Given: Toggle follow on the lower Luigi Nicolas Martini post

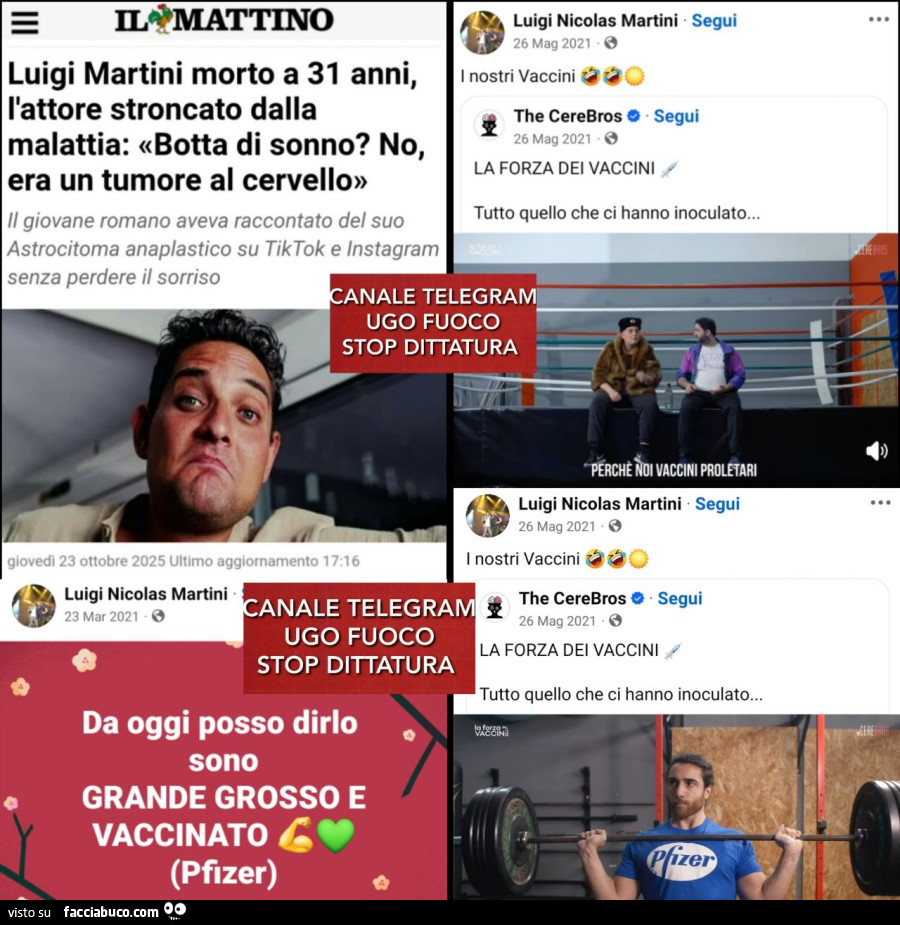Looking at the screenshot, I should pyautogui.click(x=717, y=504).
